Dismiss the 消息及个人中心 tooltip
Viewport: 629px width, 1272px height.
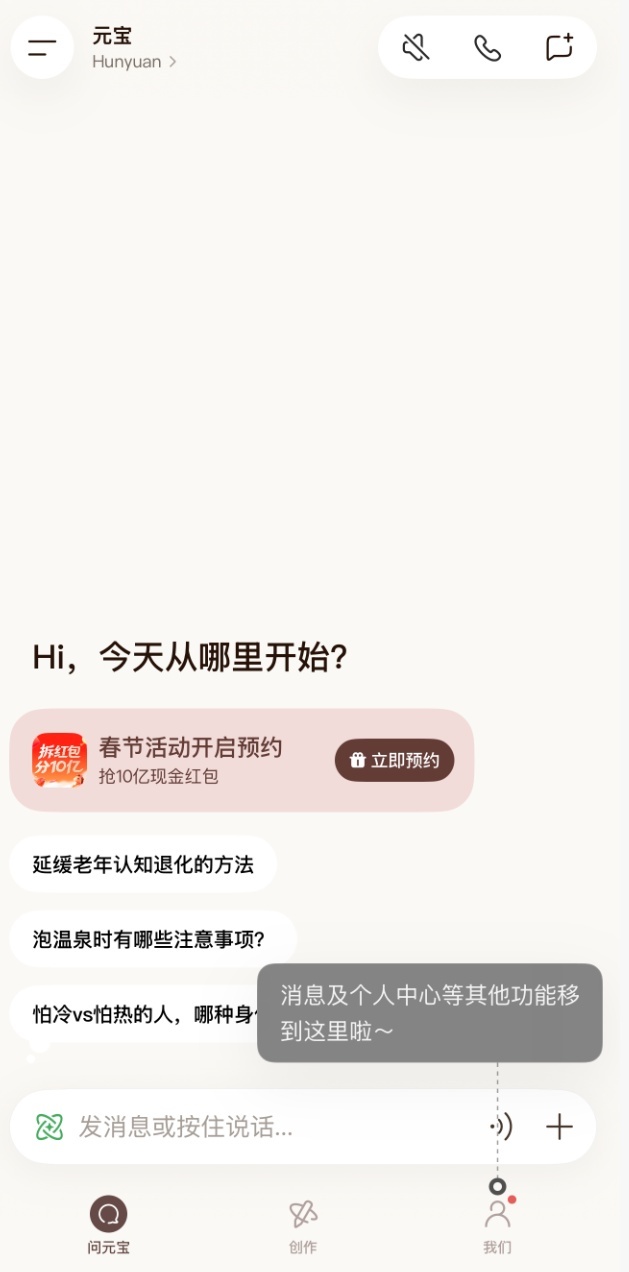[430, 1012]
